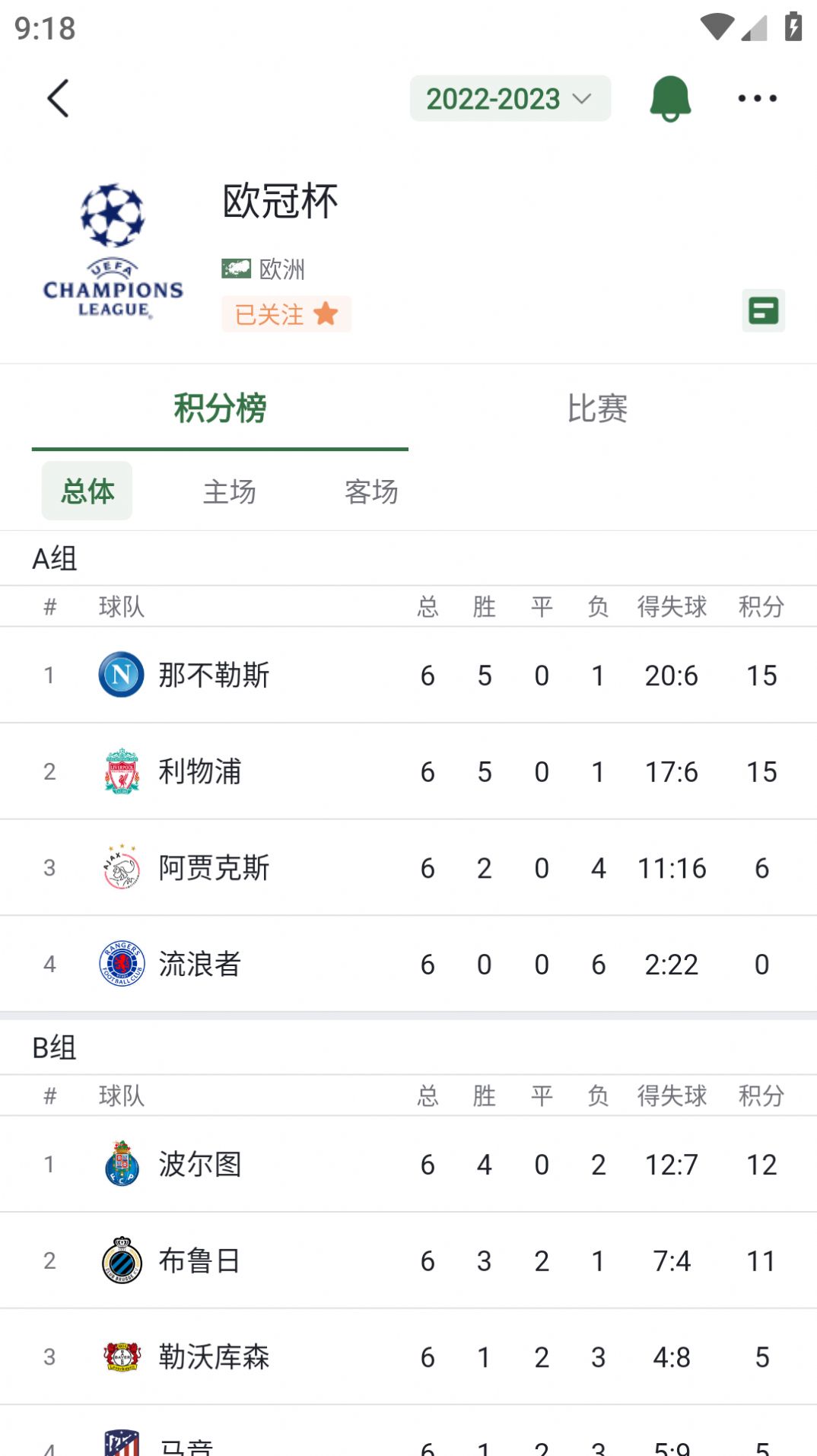
Task: Go back using the top-left arrow
Action: (59, 99)
